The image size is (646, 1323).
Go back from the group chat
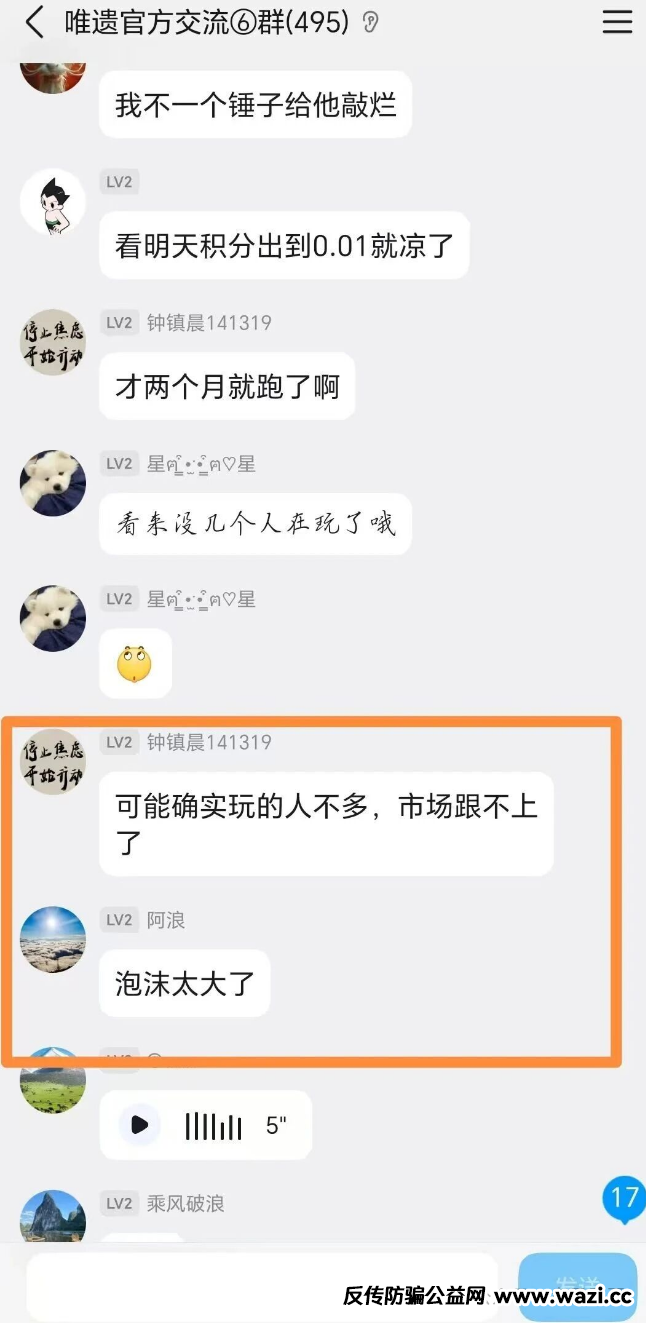point(35,22)
